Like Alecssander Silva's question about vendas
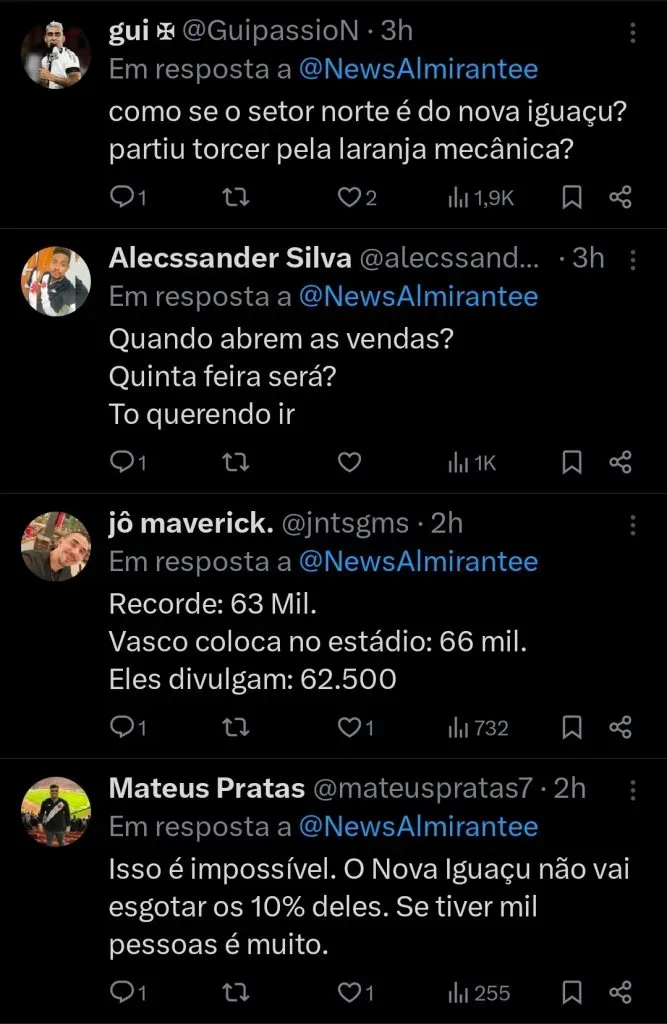Screen dimensions: 667x1024 [348, 462]
